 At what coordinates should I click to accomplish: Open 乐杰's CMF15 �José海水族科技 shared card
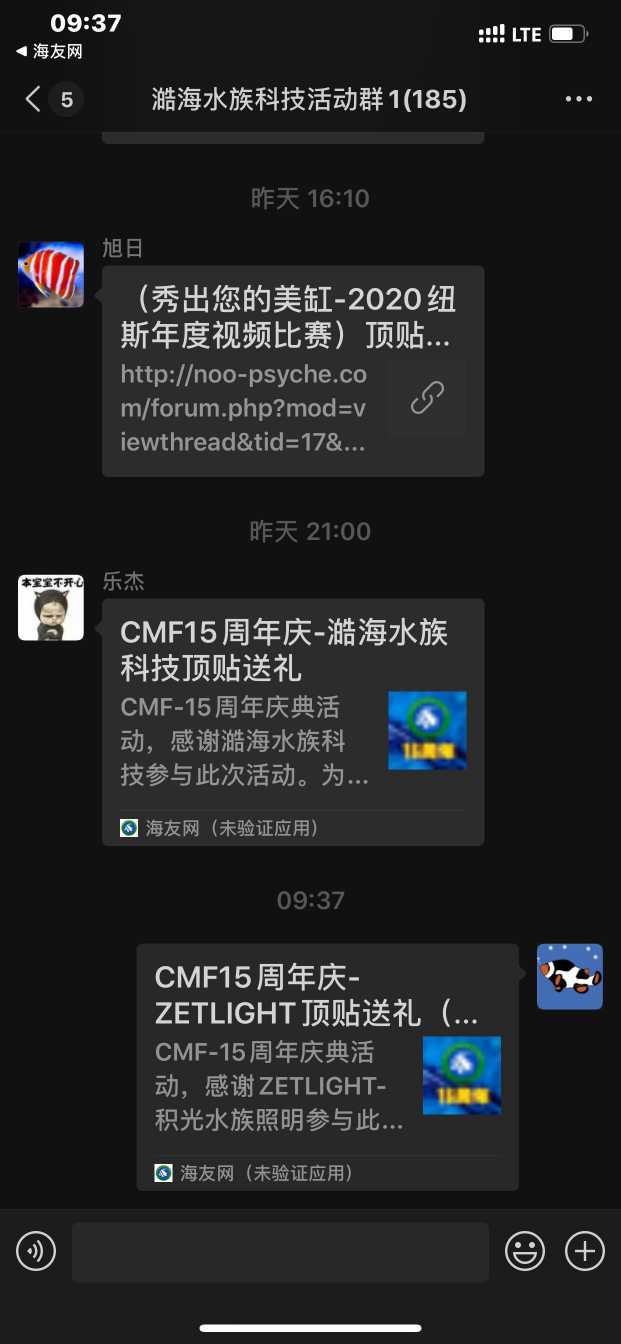tap(293, 722)
